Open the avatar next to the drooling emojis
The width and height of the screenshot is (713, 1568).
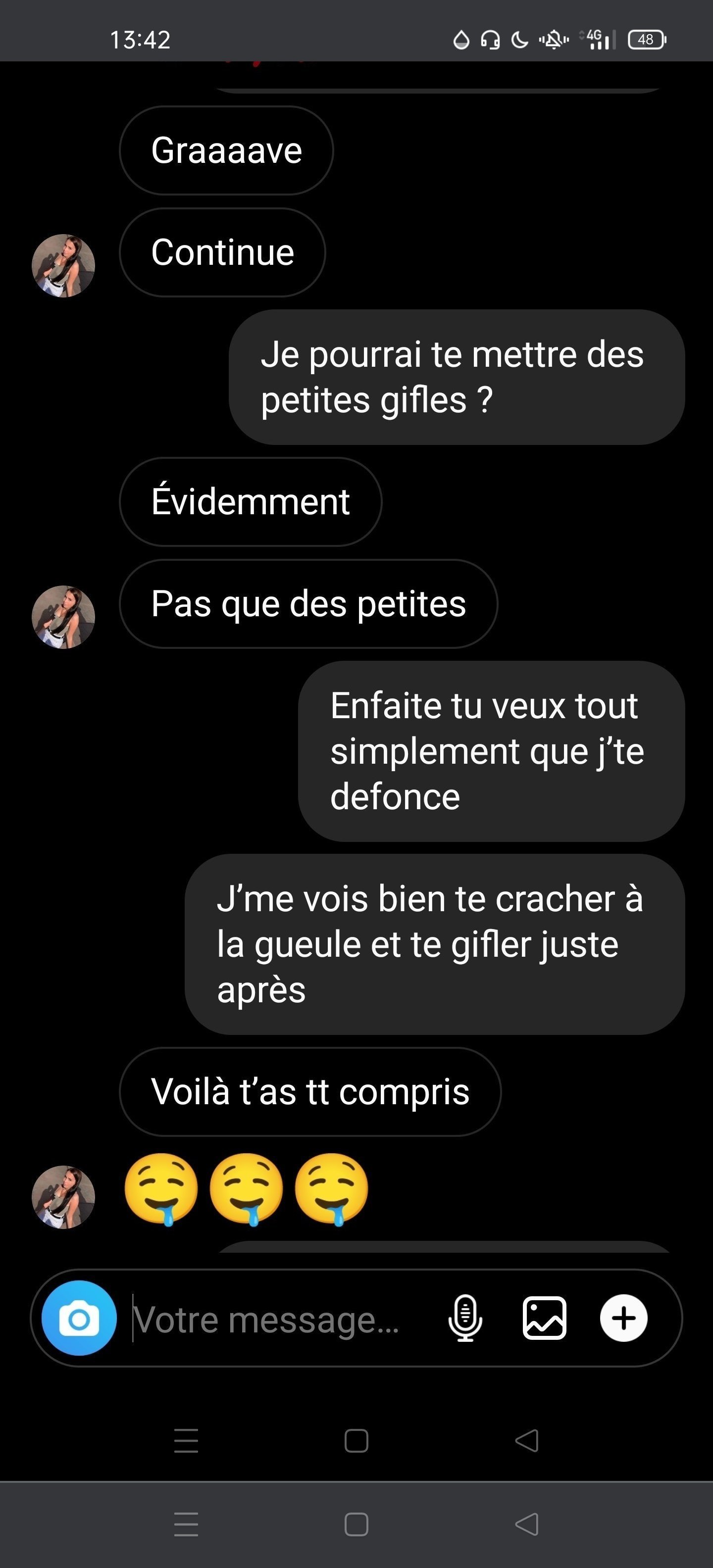coord(63,1197)
